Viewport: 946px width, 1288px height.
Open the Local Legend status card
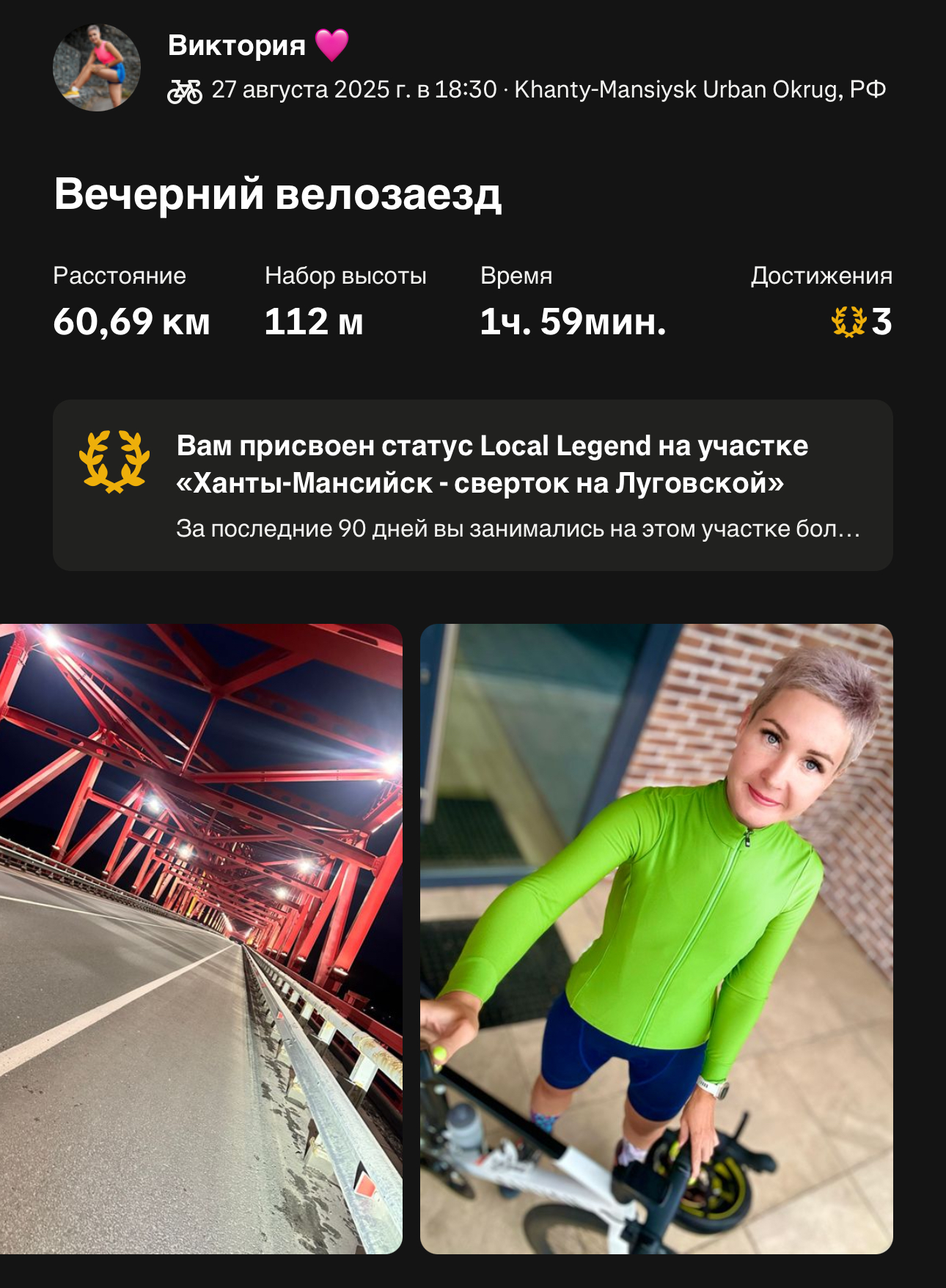click(472, 485)
